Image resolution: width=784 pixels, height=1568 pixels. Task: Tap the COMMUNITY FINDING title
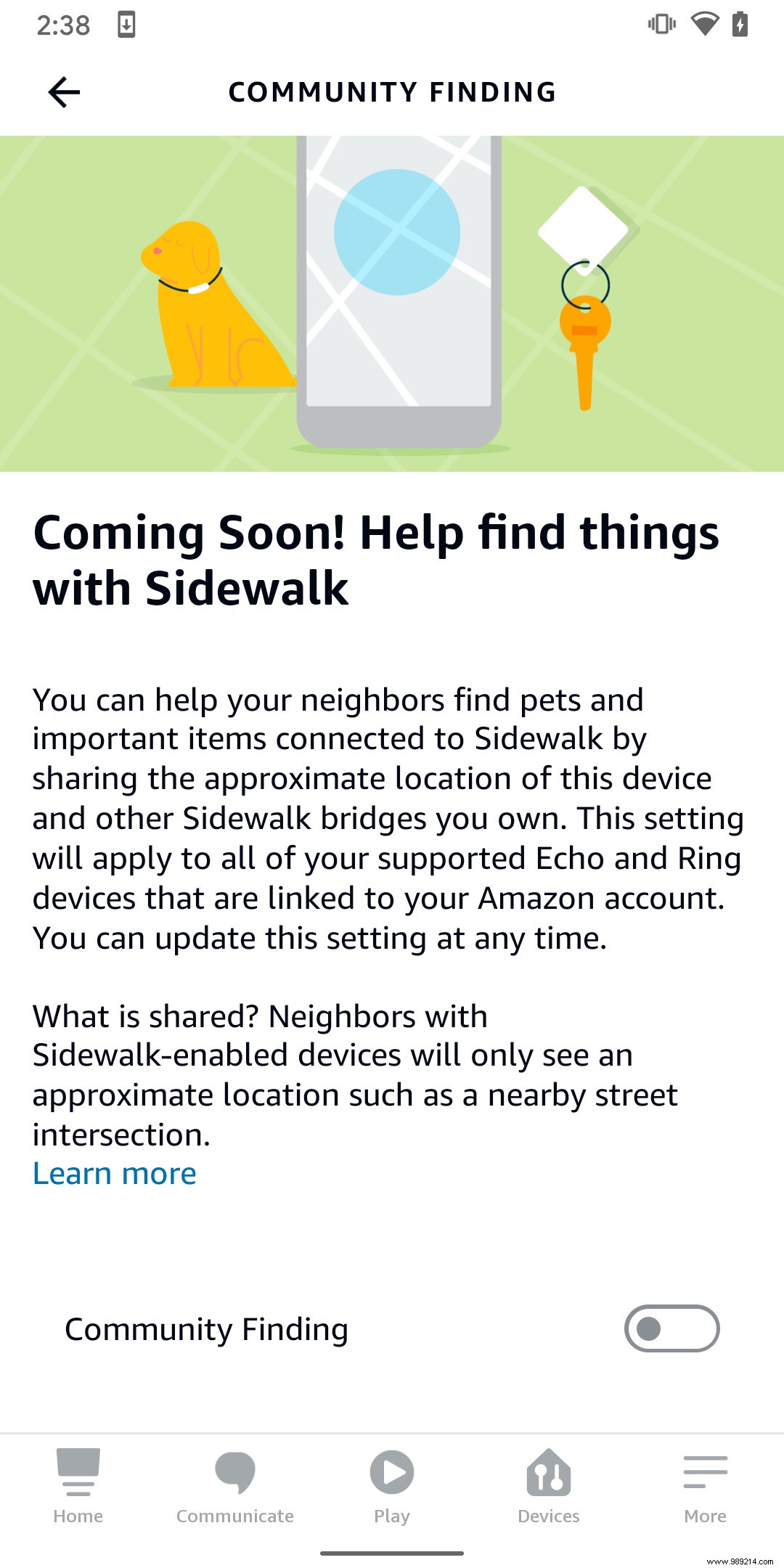392,91
